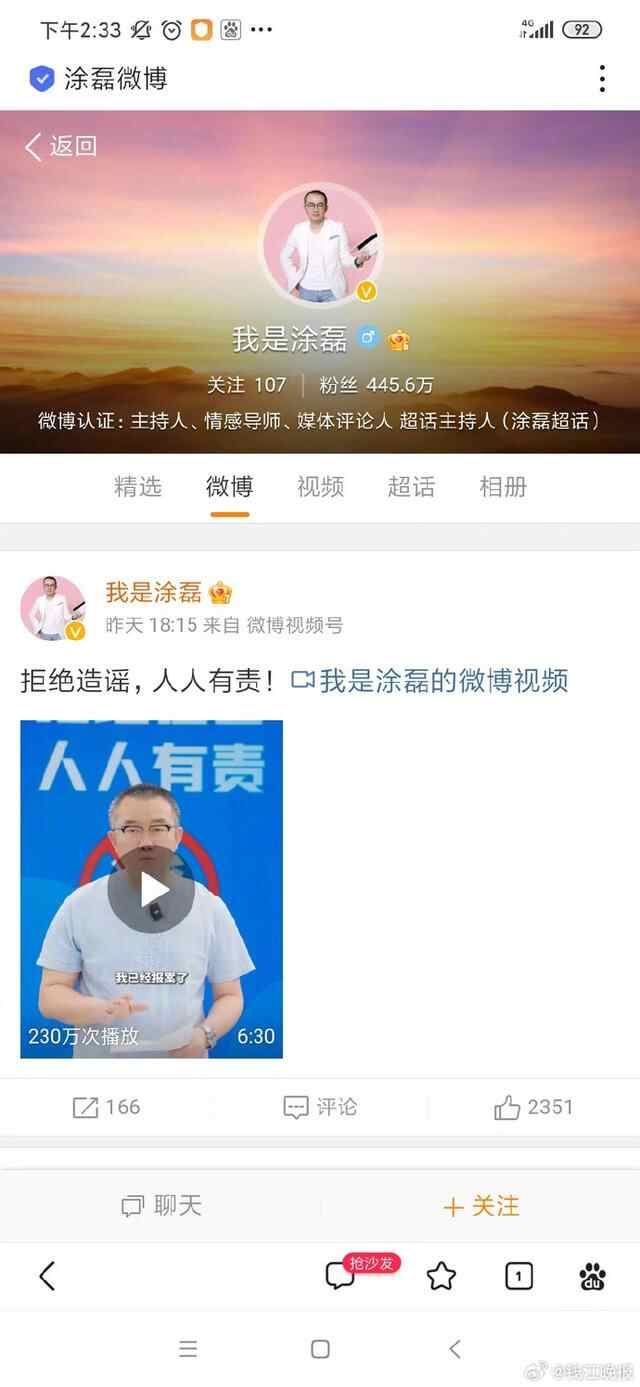Start a chat via 聊天
Image resolution: width=640 pixels, height=1387 pixels.
161,1206
